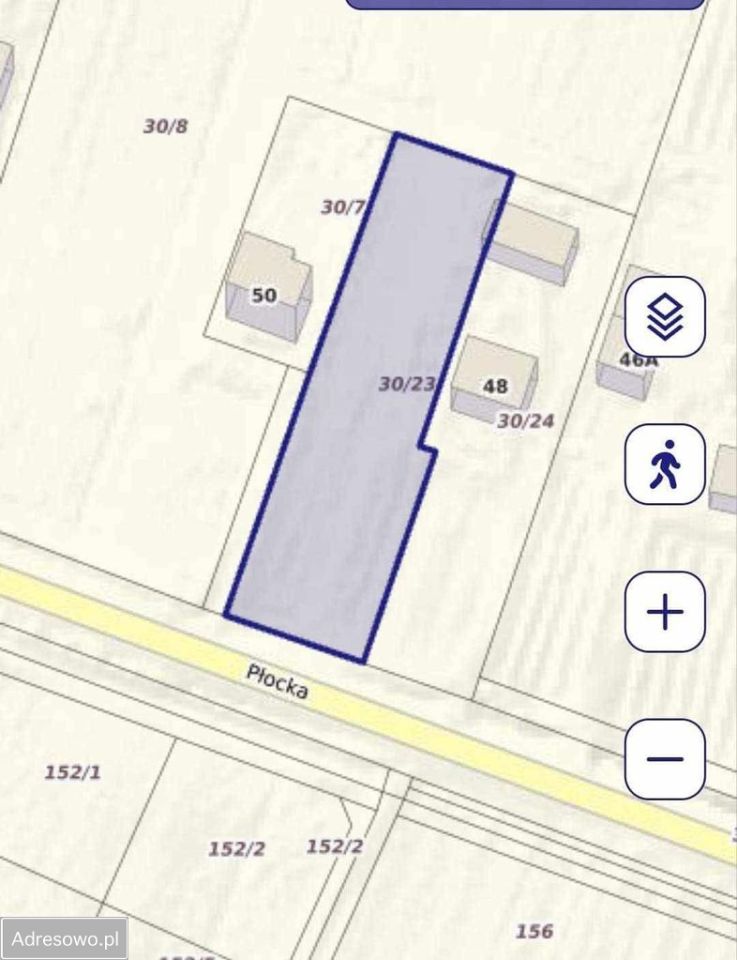Zoom in on the map
The height and width of the screenshot is (960, 737).
click(665, 611)
